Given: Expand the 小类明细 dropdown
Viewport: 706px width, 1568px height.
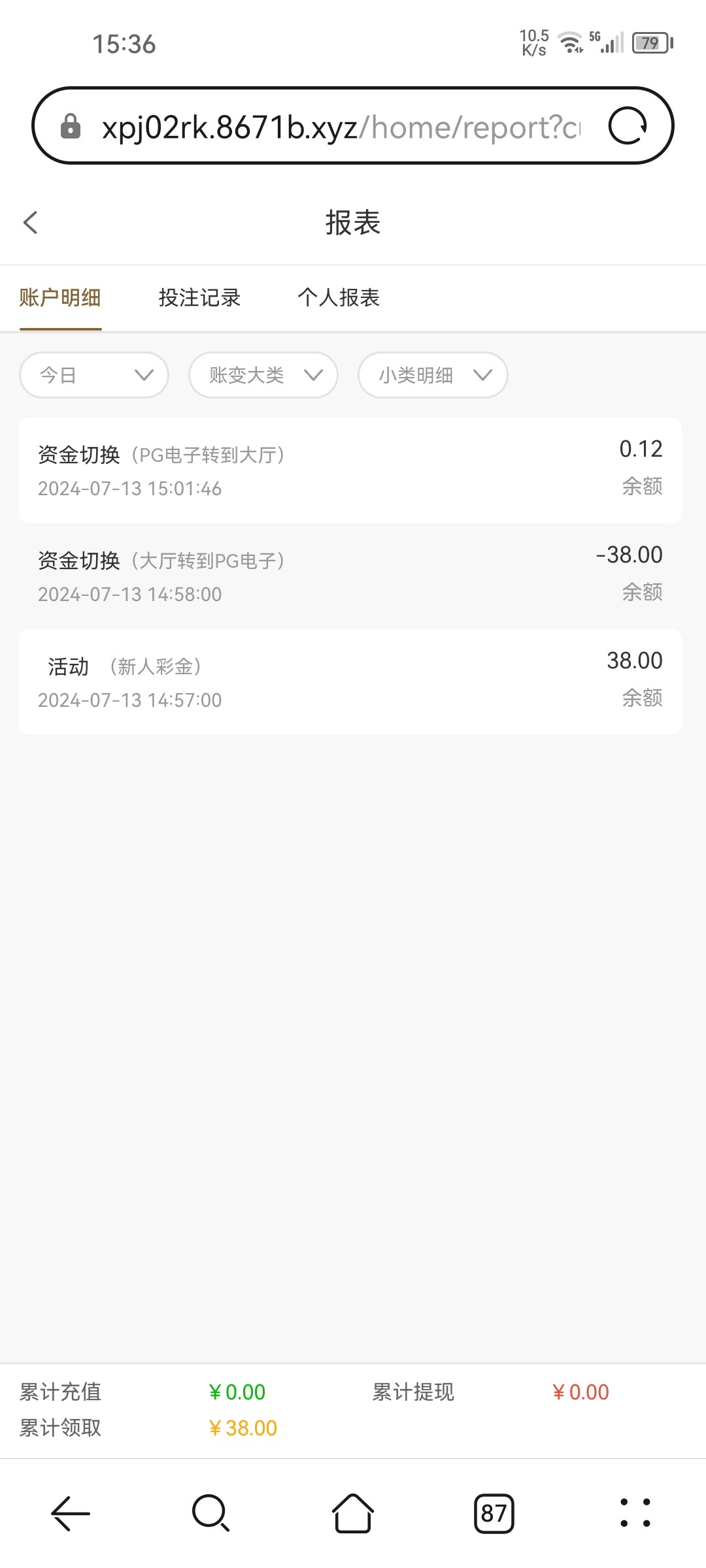Looking at the screenshot, I should tap(433, 375).
